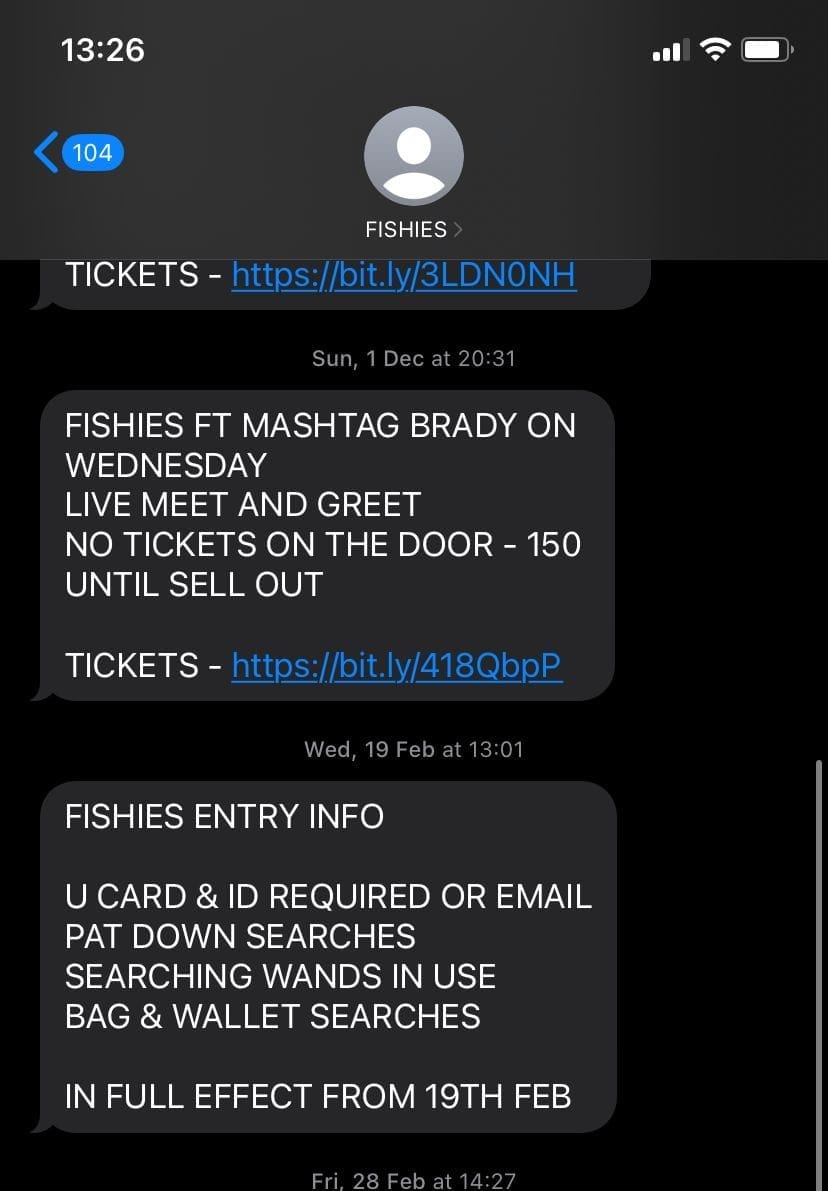Image resolution: width=828 pixels, height=1191 pixels.
Task: Open the bit.ly/3LDN0NH ticket link
Action: coord(403,274)
